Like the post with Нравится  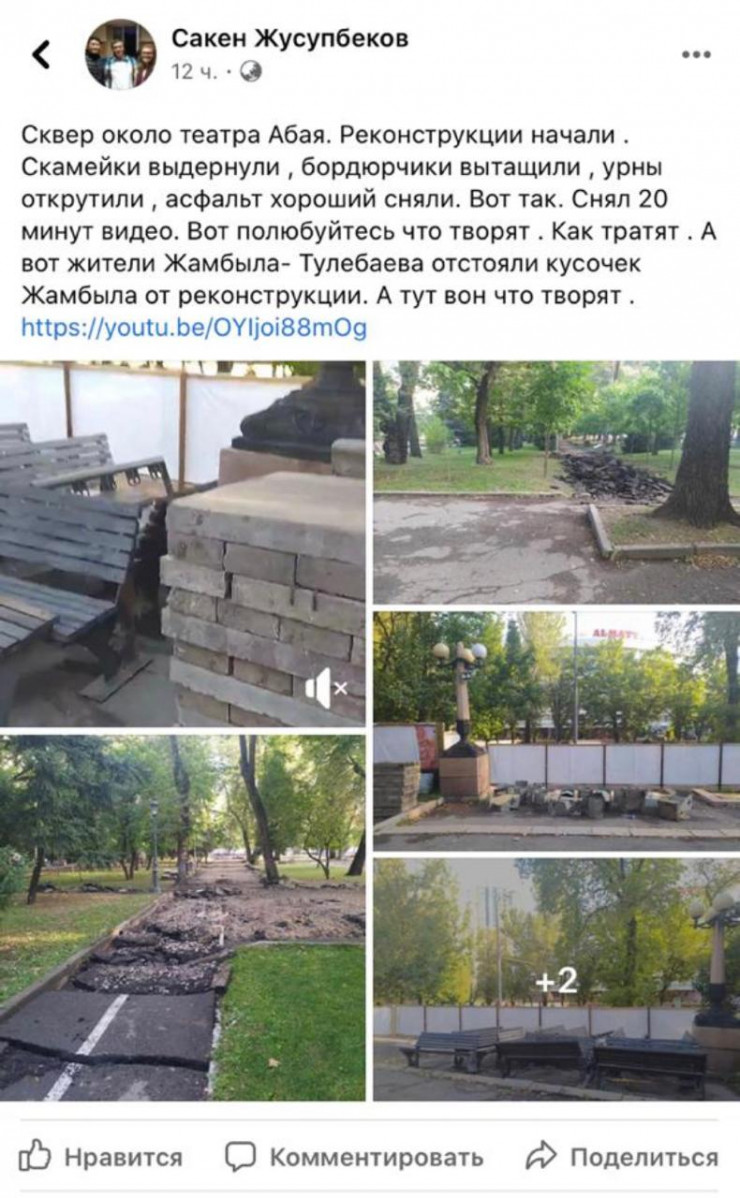[x=102, y=1158]
